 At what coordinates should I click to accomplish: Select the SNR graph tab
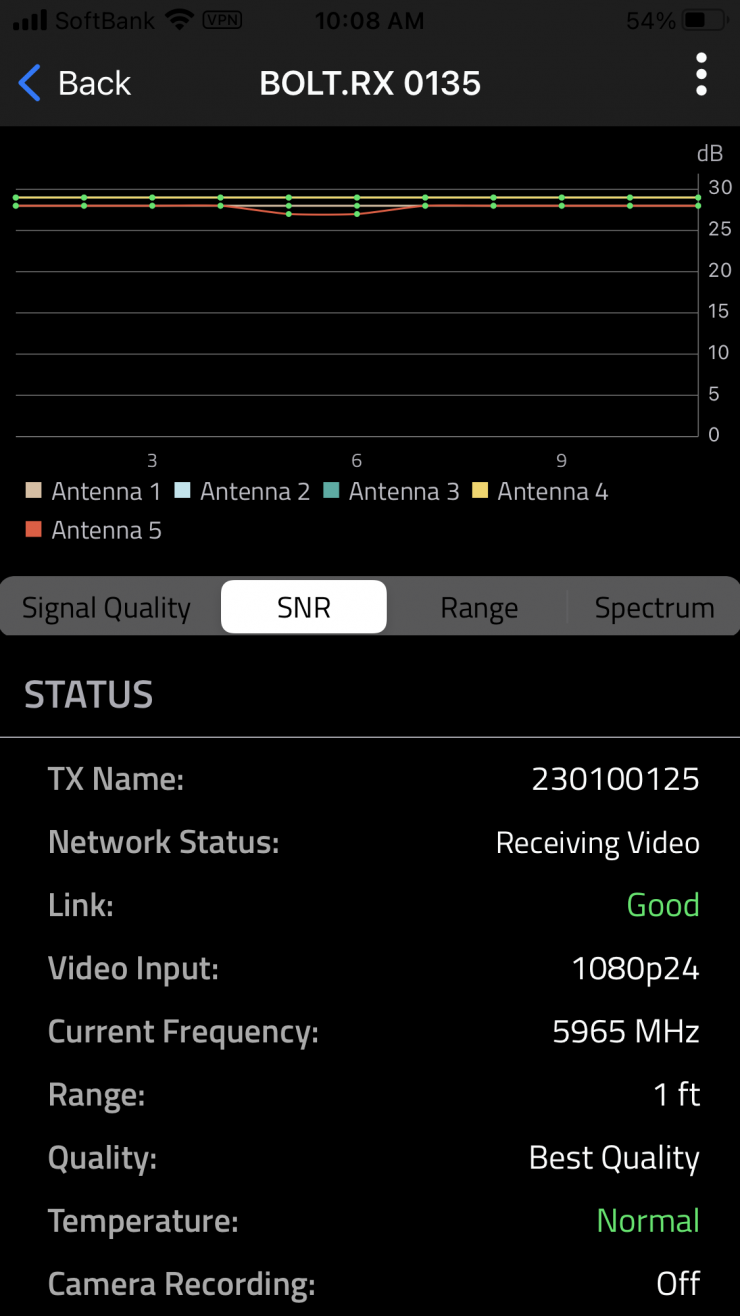[304, 608]
